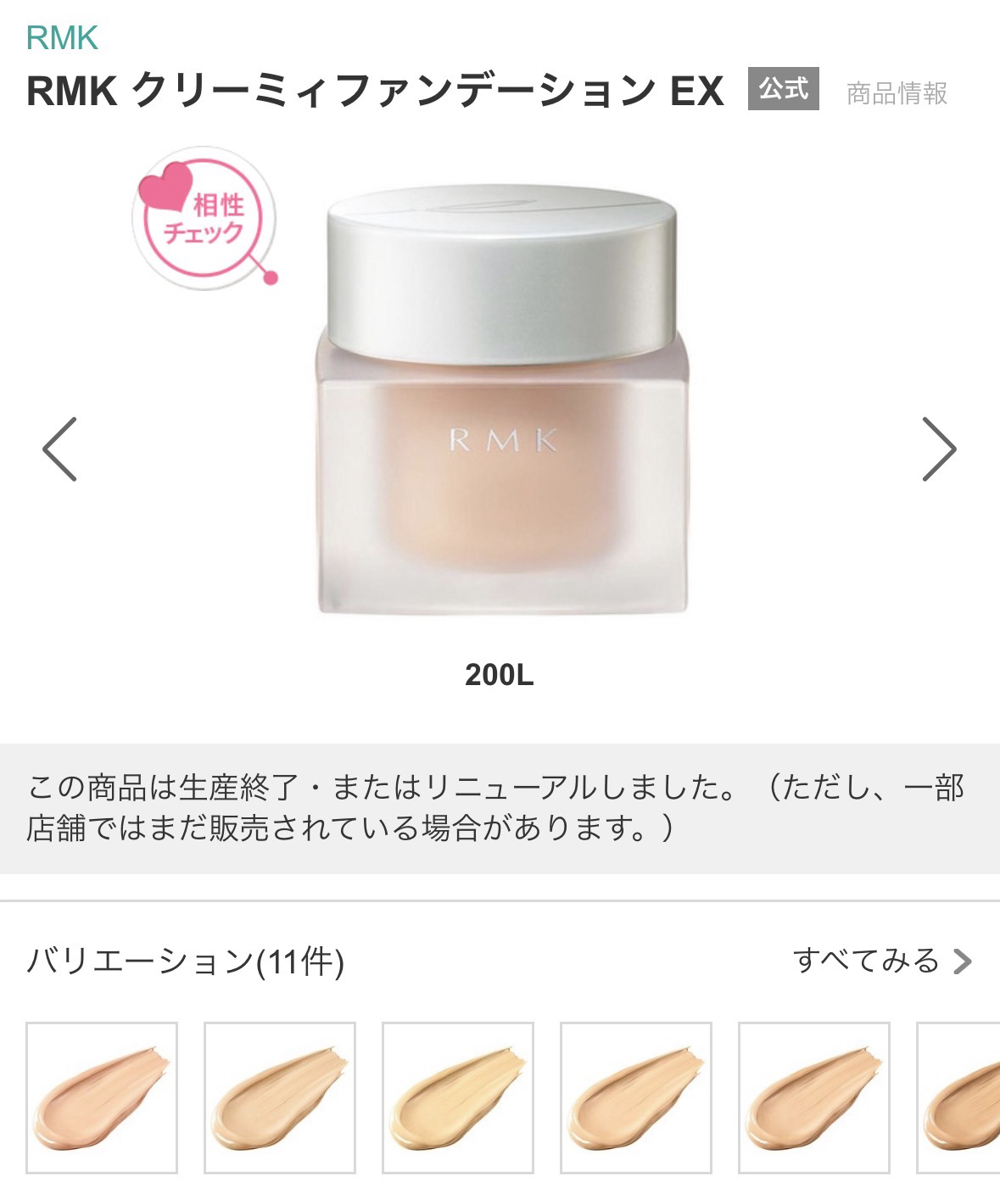1000x1204 pixels.
Task: Select the second shade swatch
Action: click(280, 1098)
